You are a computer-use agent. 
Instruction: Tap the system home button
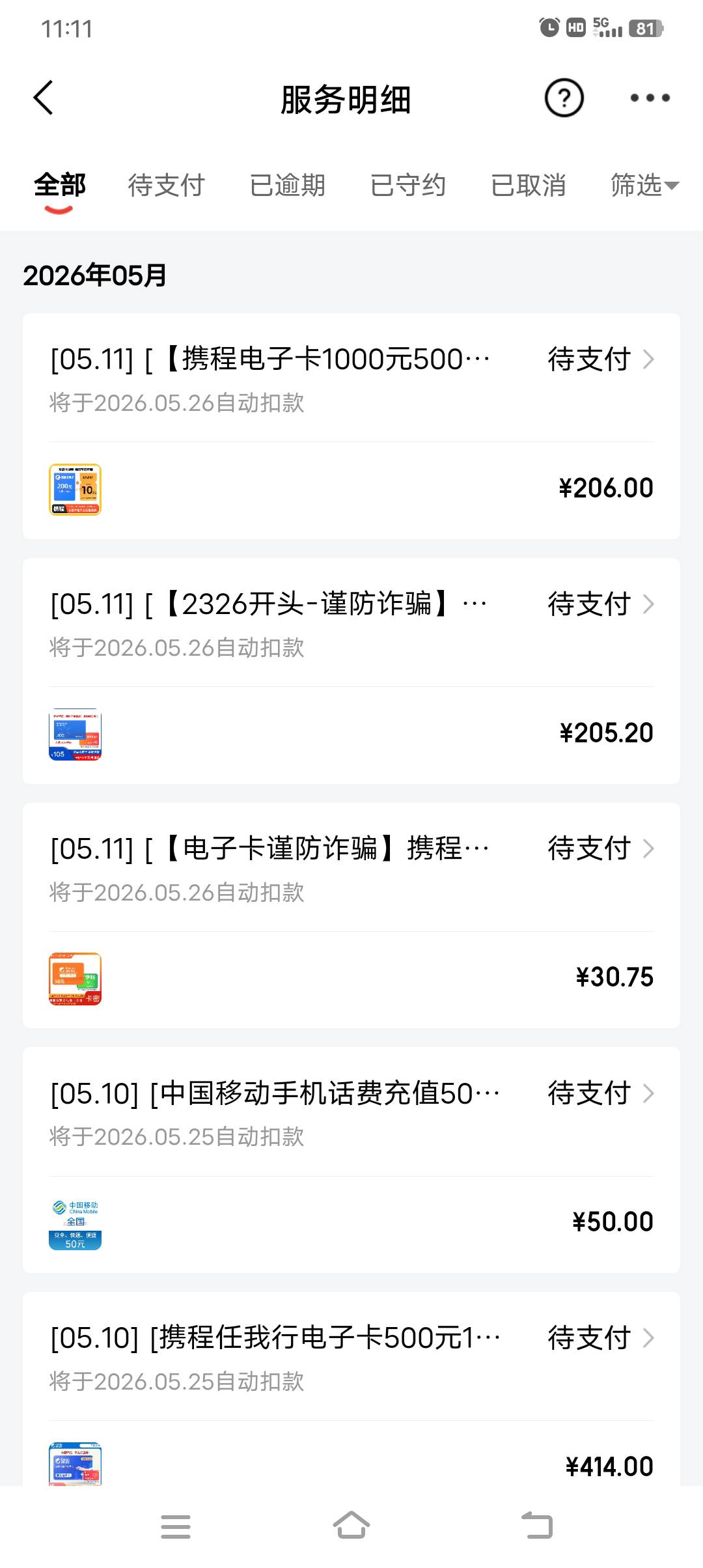pos(351,1526)
